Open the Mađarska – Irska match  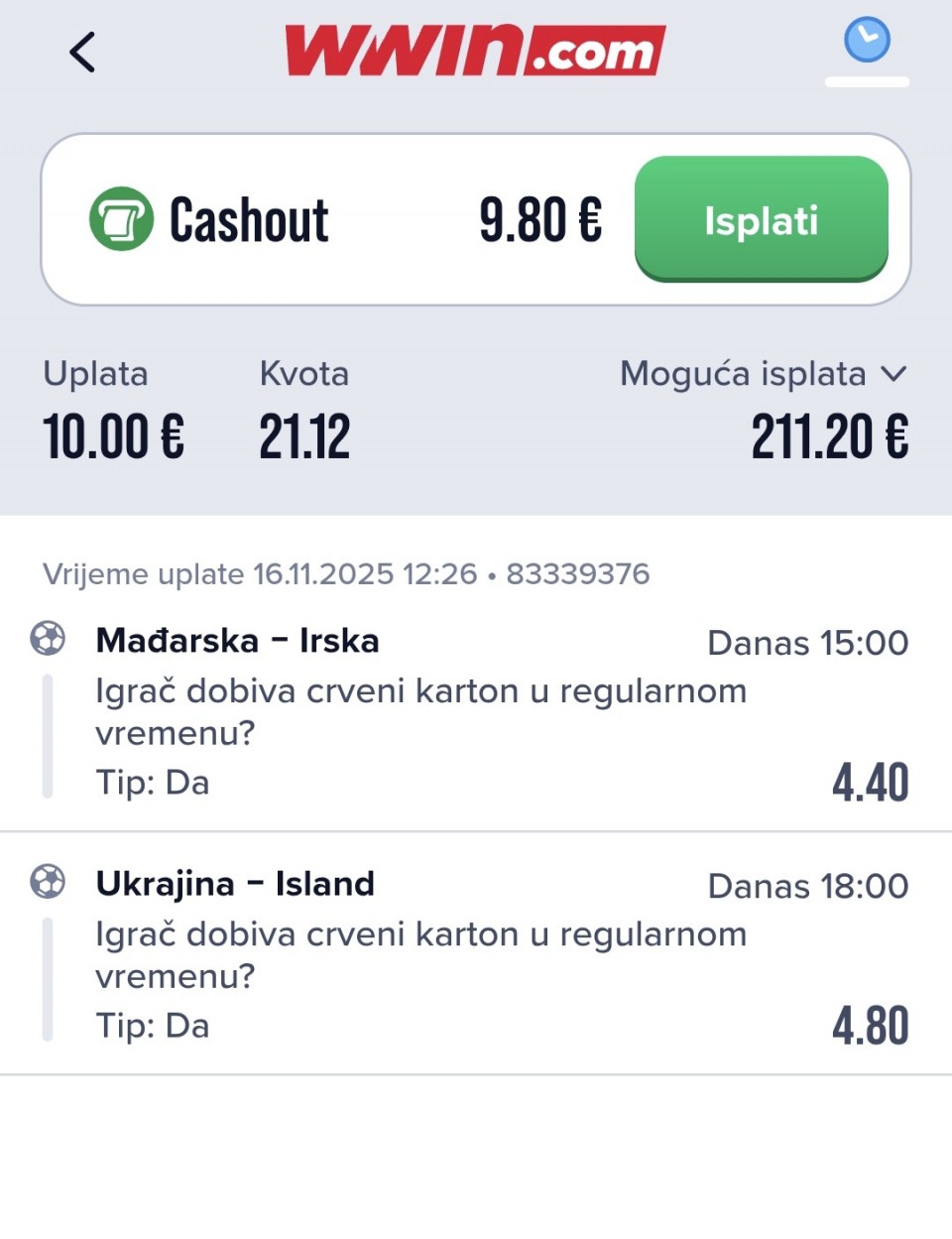coord(237,641)
